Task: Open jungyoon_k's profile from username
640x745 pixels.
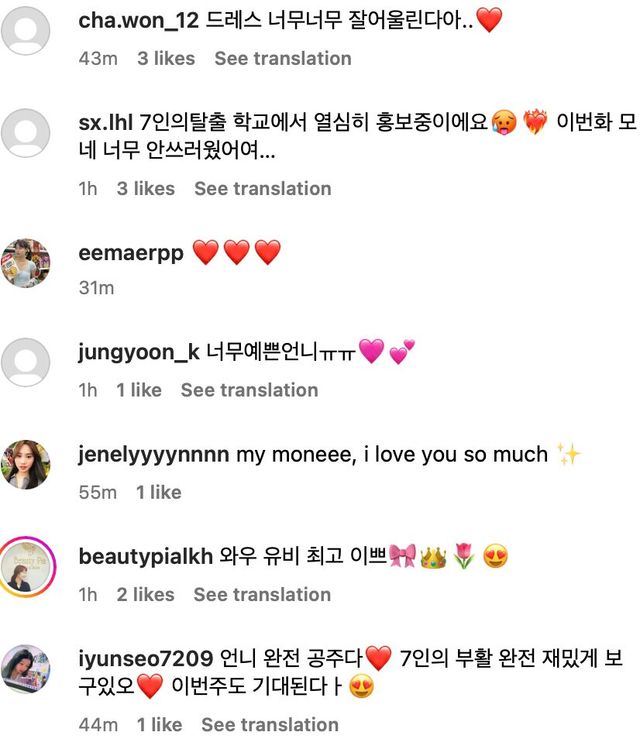Action: tap(138, 352)
